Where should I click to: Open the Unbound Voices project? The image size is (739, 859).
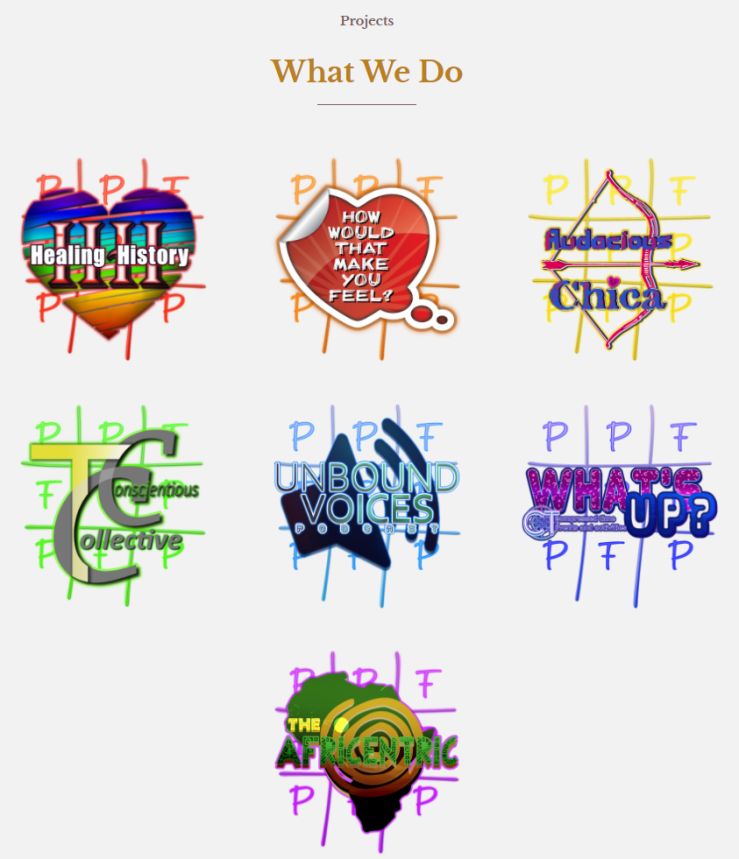(367, 505)
